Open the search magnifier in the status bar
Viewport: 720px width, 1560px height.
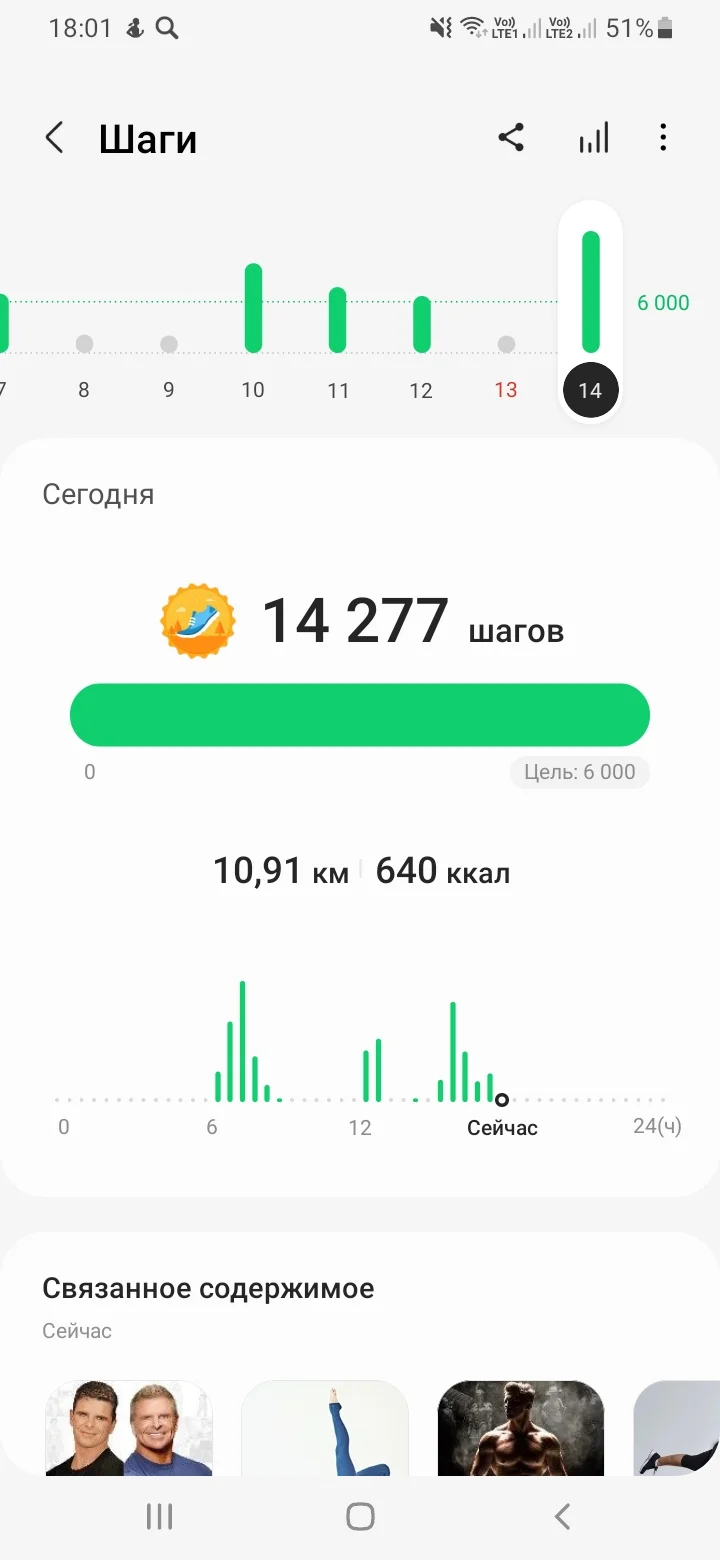(x=168, y=28)
